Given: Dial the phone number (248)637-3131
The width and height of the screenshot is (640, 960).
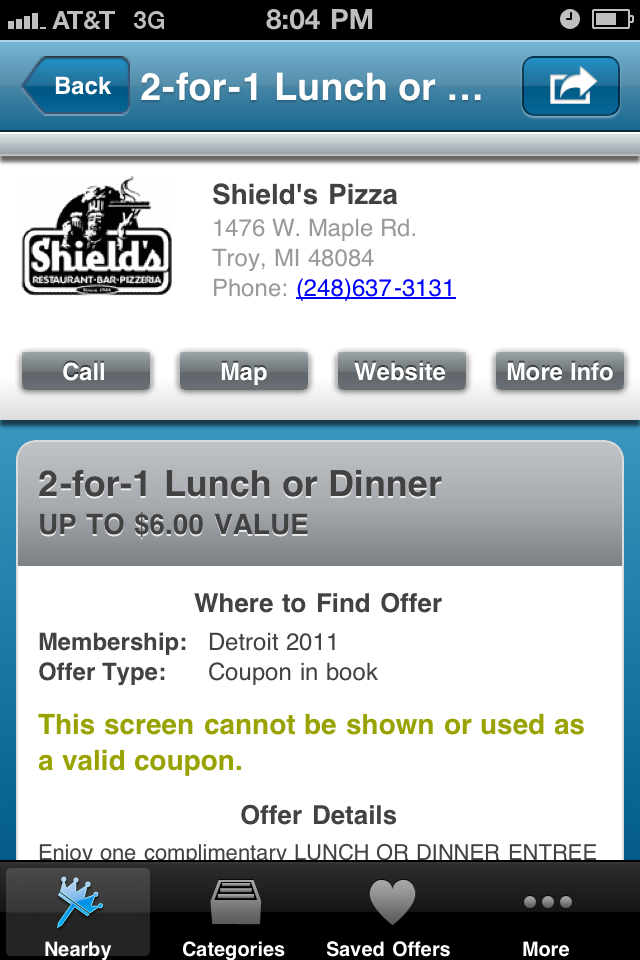Looking at the screenshot, I should (376, 289).
